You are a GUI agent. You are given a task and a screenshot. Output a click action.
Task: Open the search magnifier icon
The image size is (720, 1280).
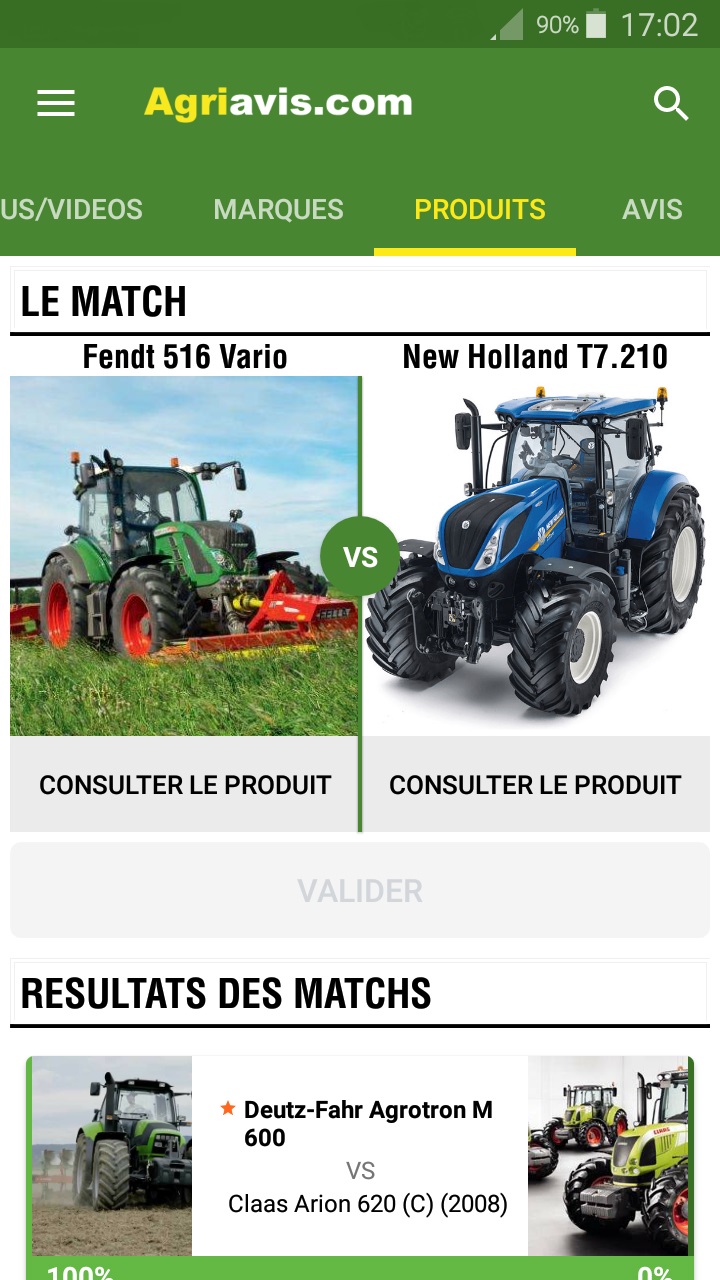click(x=670, y=103)
